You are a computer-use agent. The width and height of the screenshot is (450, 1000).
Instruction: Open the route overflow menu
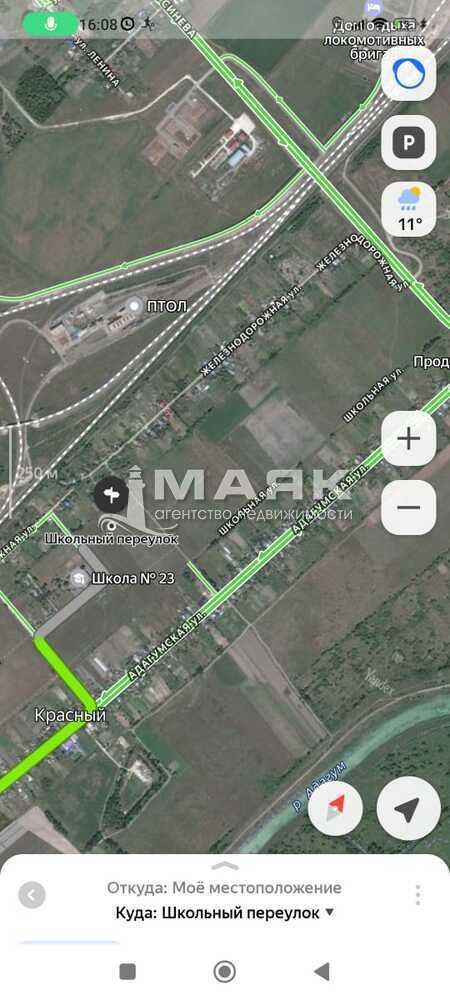417,895
